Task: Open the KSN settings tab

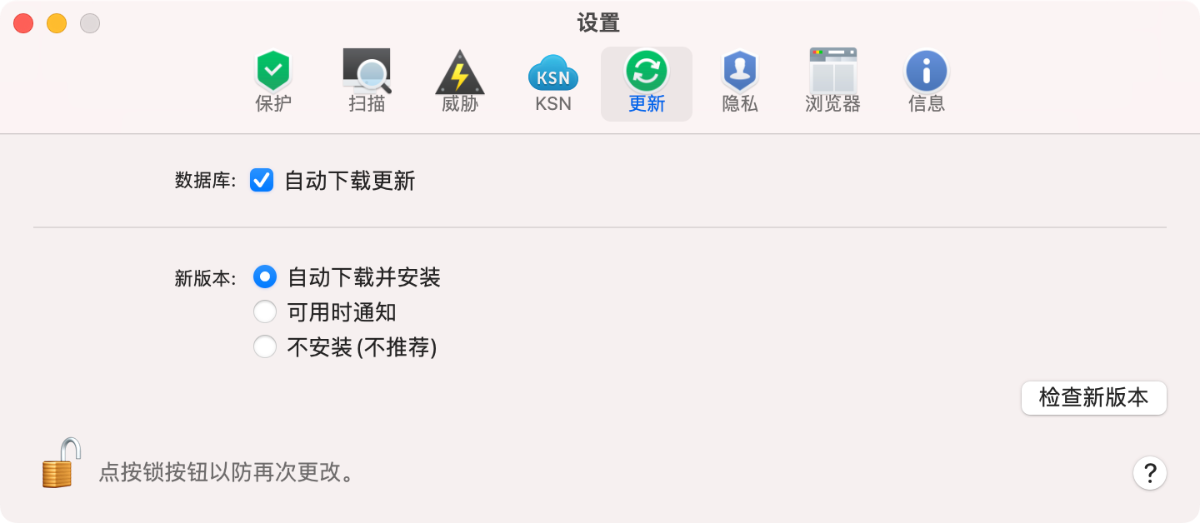Action: (x=553, y=83)
